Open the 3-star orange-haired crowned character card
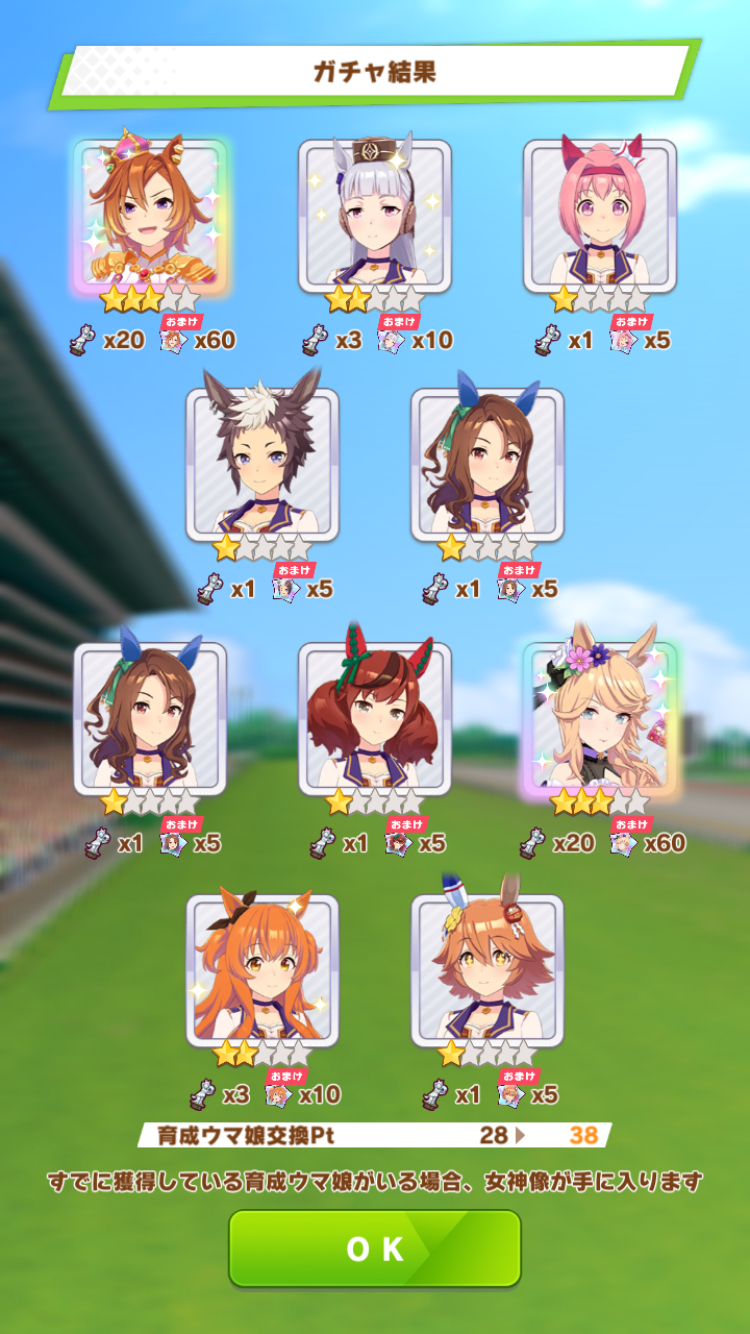Image resolution: width=750 pixels, height=1334 pixels. [x=150, y=215]
